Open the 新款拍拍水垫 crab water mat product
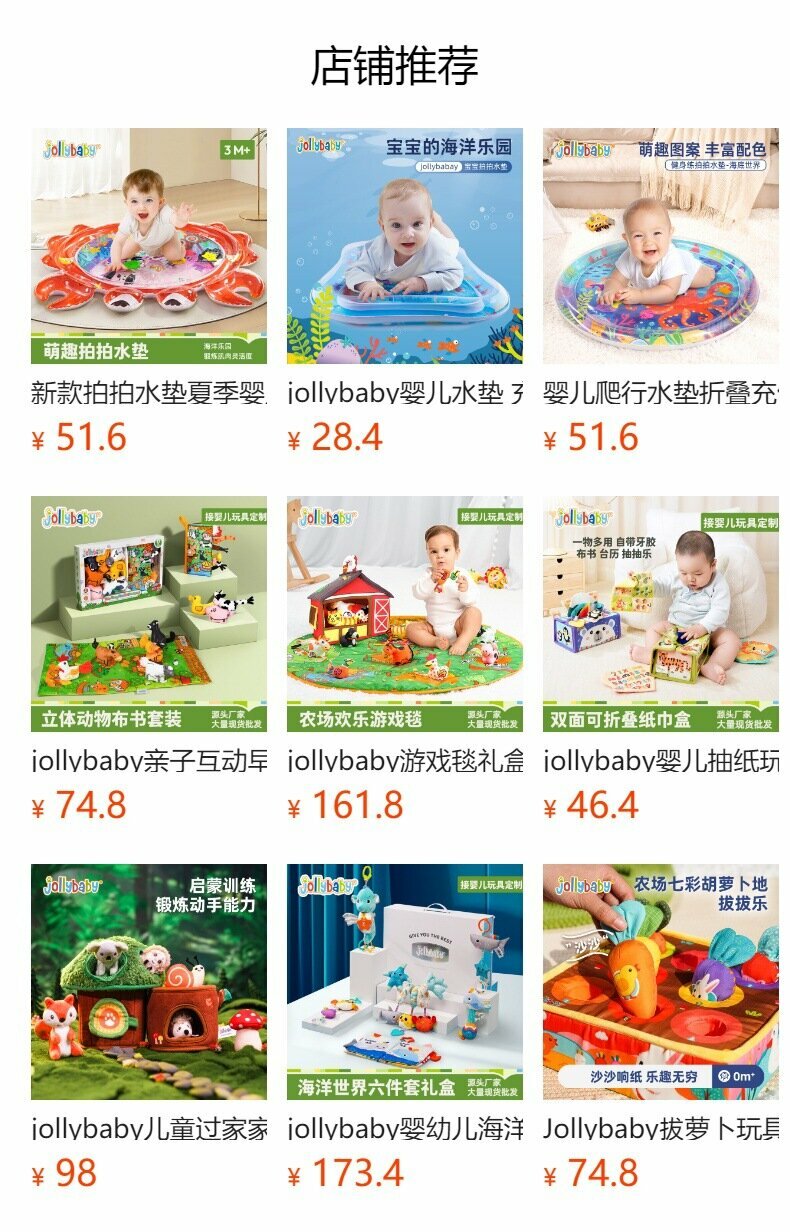Viewport: 790px width, 1232px height. pos(149,246)
